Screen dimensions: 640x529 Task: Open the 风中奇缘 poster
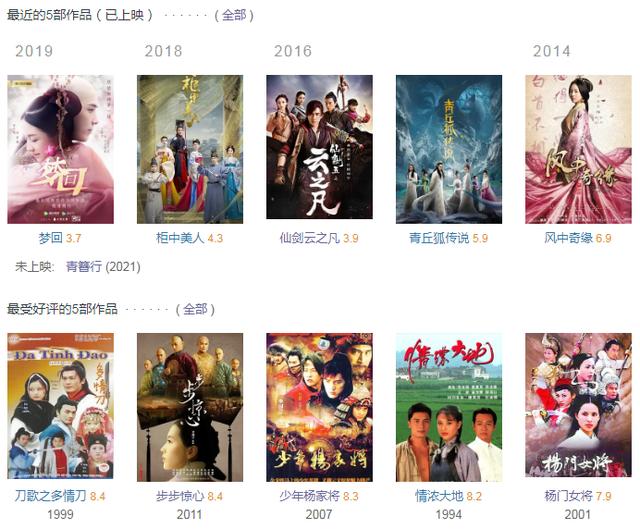pos(578,149)
